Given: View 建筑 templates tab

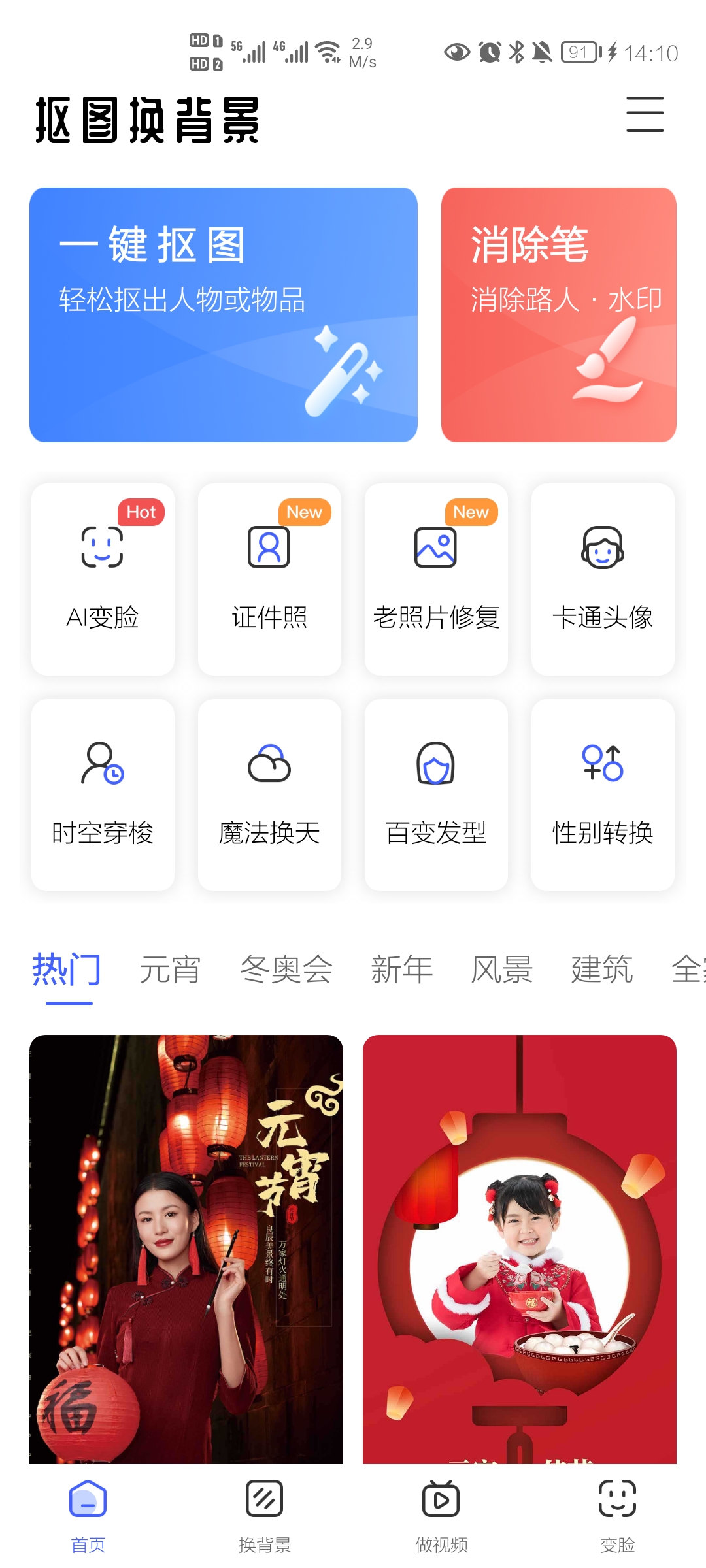Looking at the screenshot, I should click(x=602, y=969).
